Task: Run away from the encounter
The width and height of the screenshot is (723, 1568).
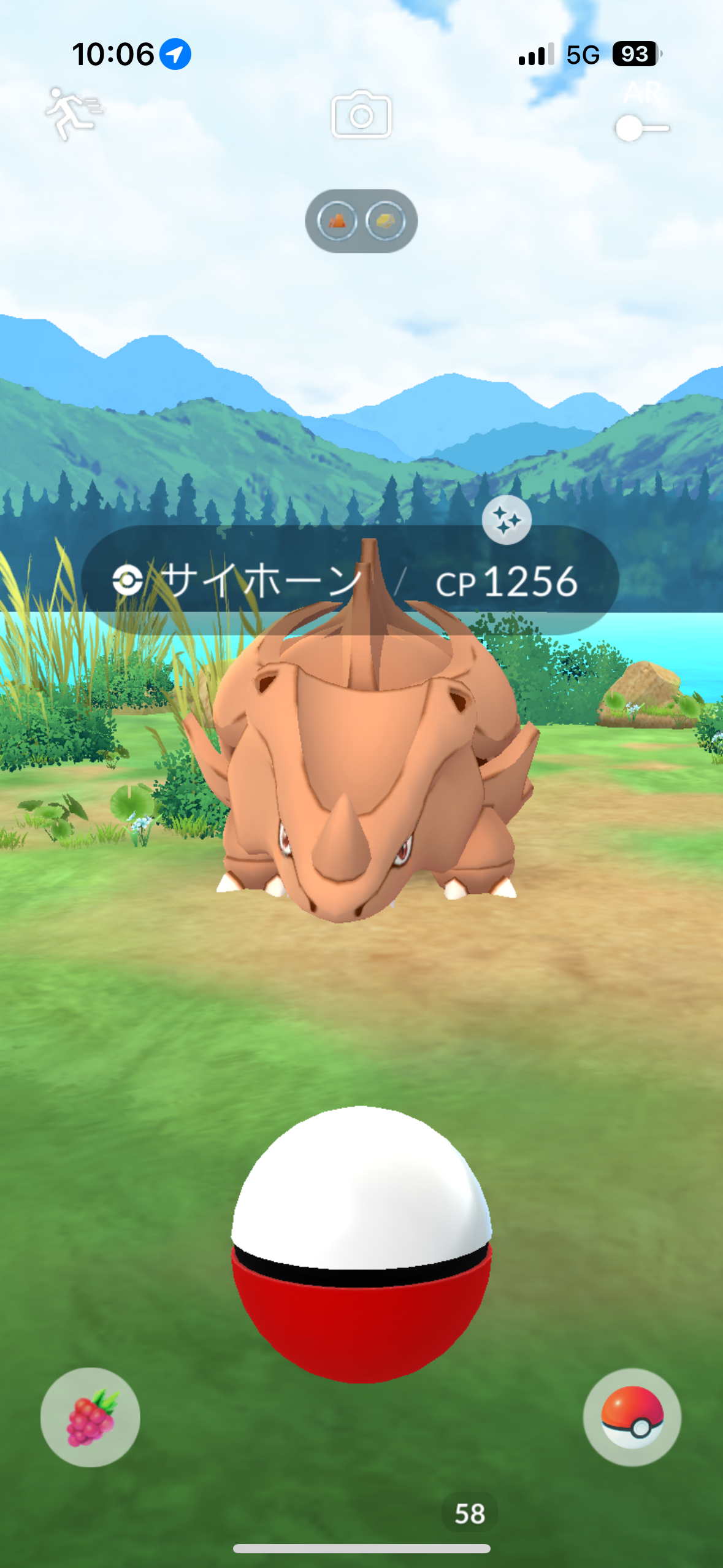Action: (74, 113)
